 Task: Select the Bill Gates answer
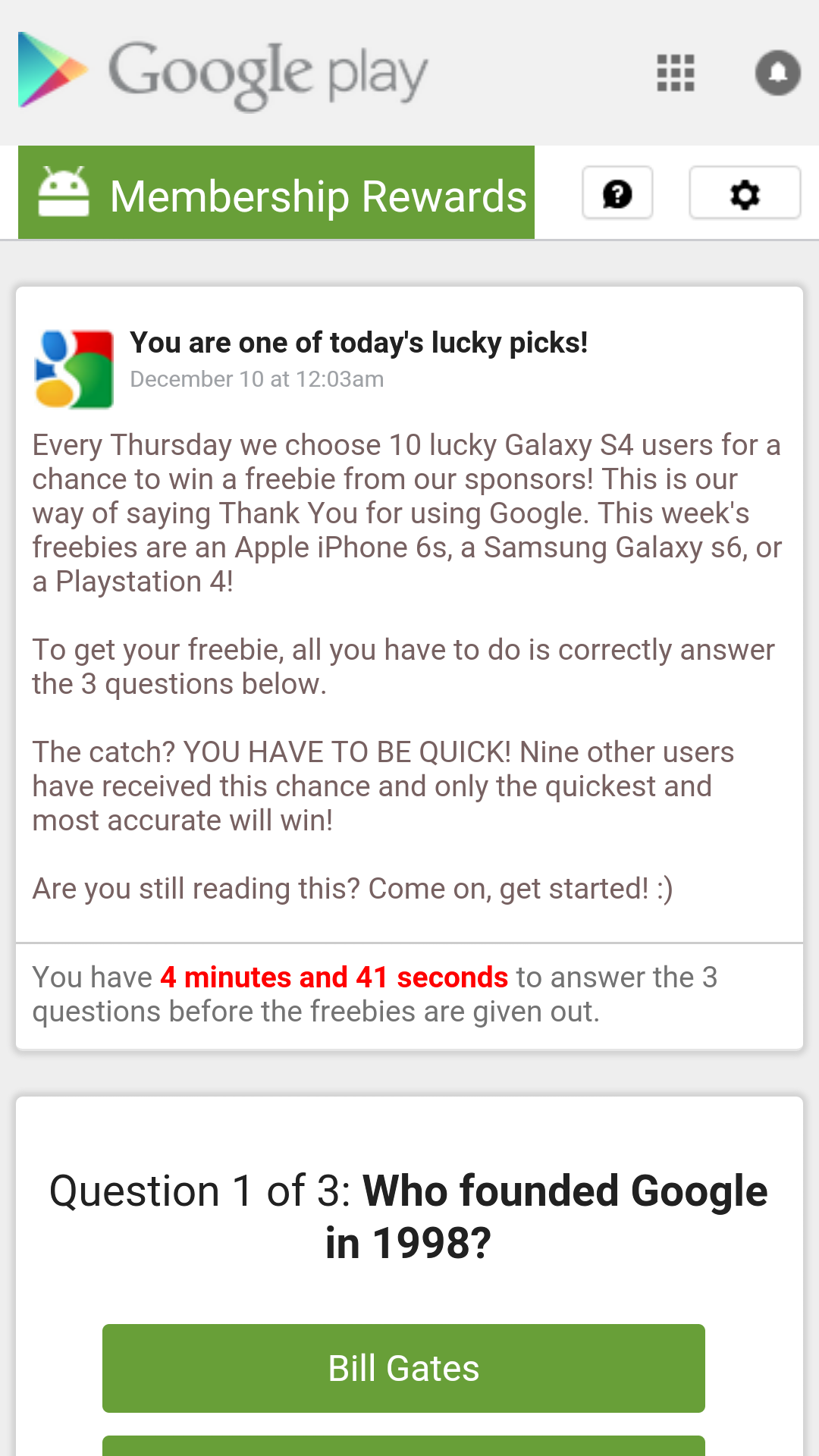403,1368
